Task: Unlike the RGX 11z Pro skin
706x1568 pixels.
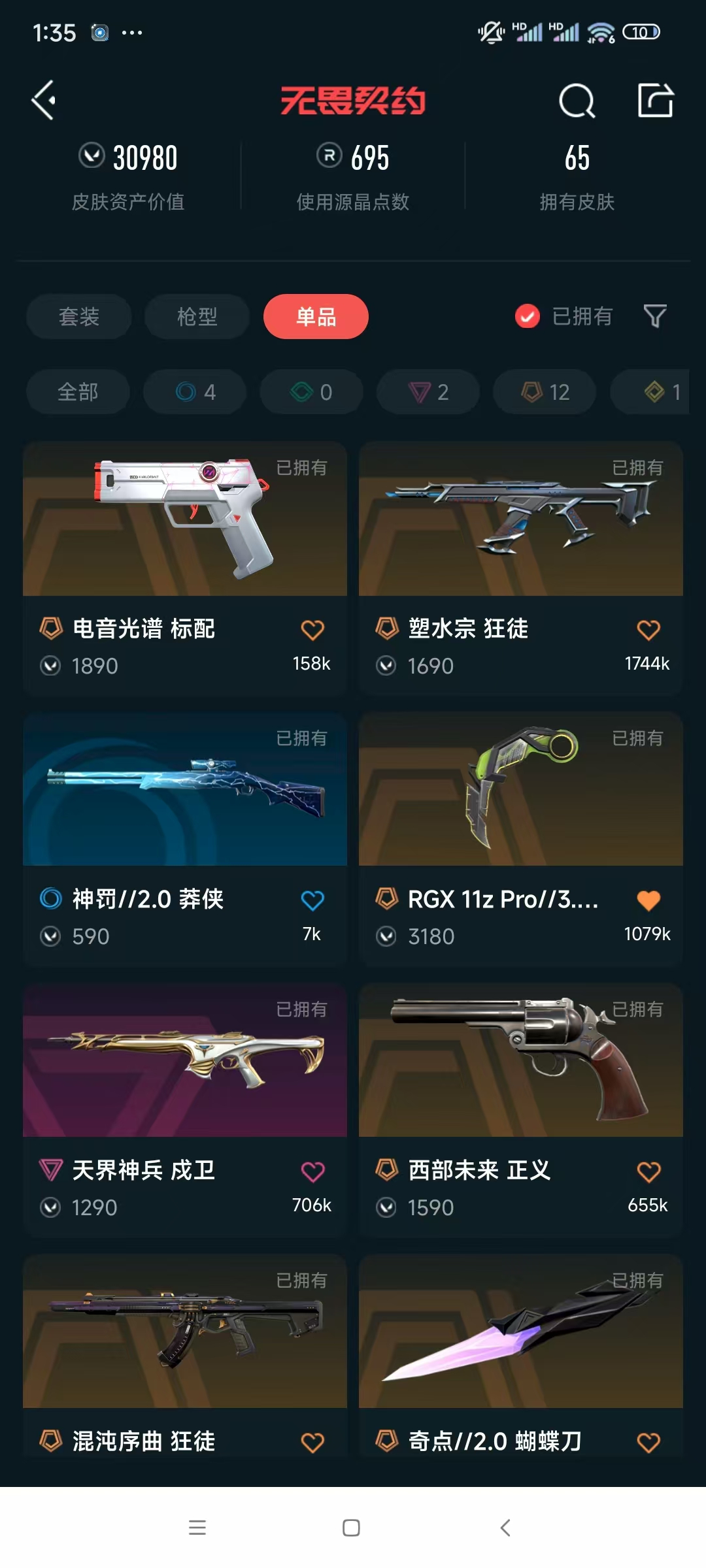Action: click(x=648, y=900)
